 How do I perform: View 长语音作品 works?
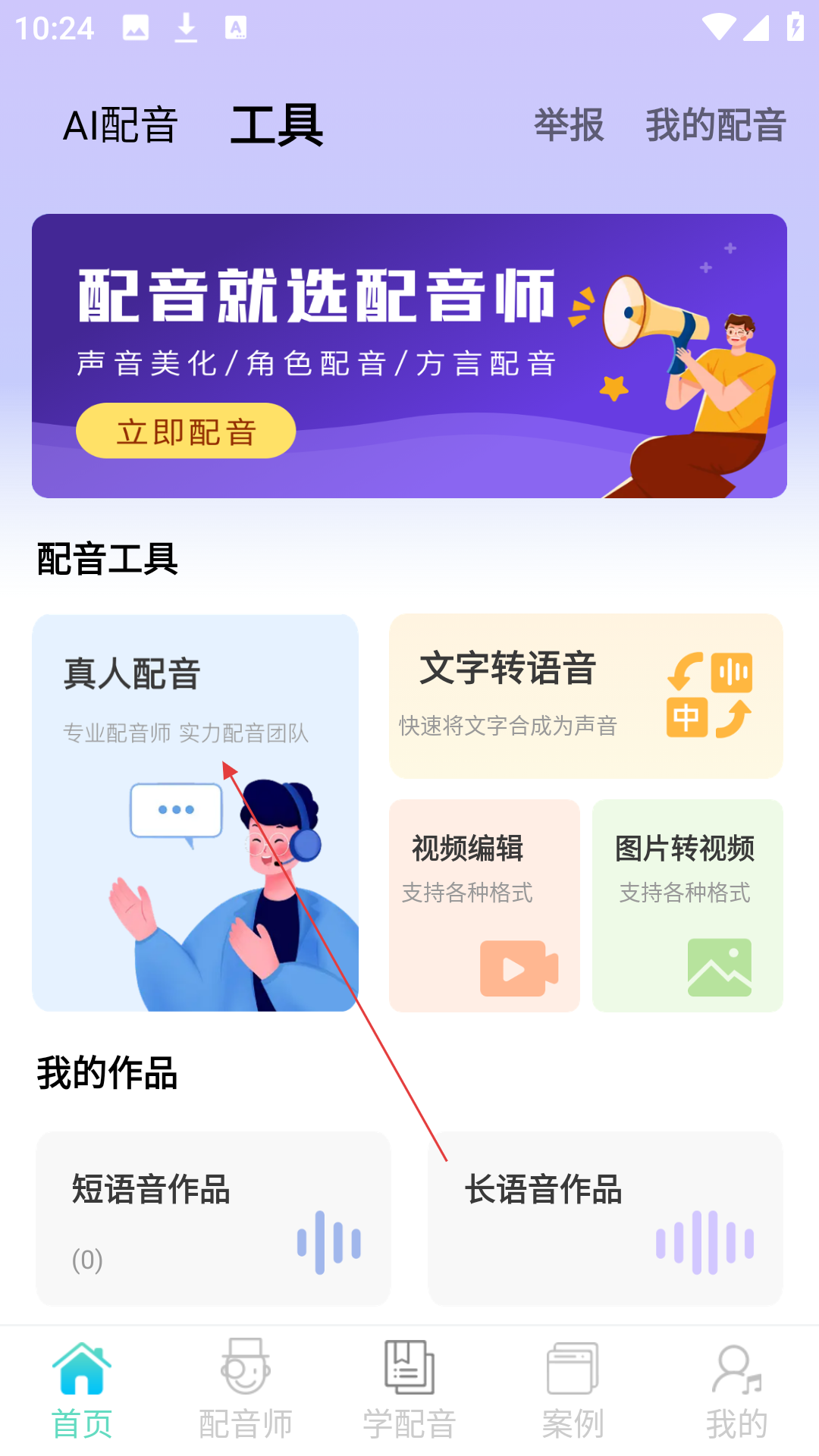(605, 1219)
